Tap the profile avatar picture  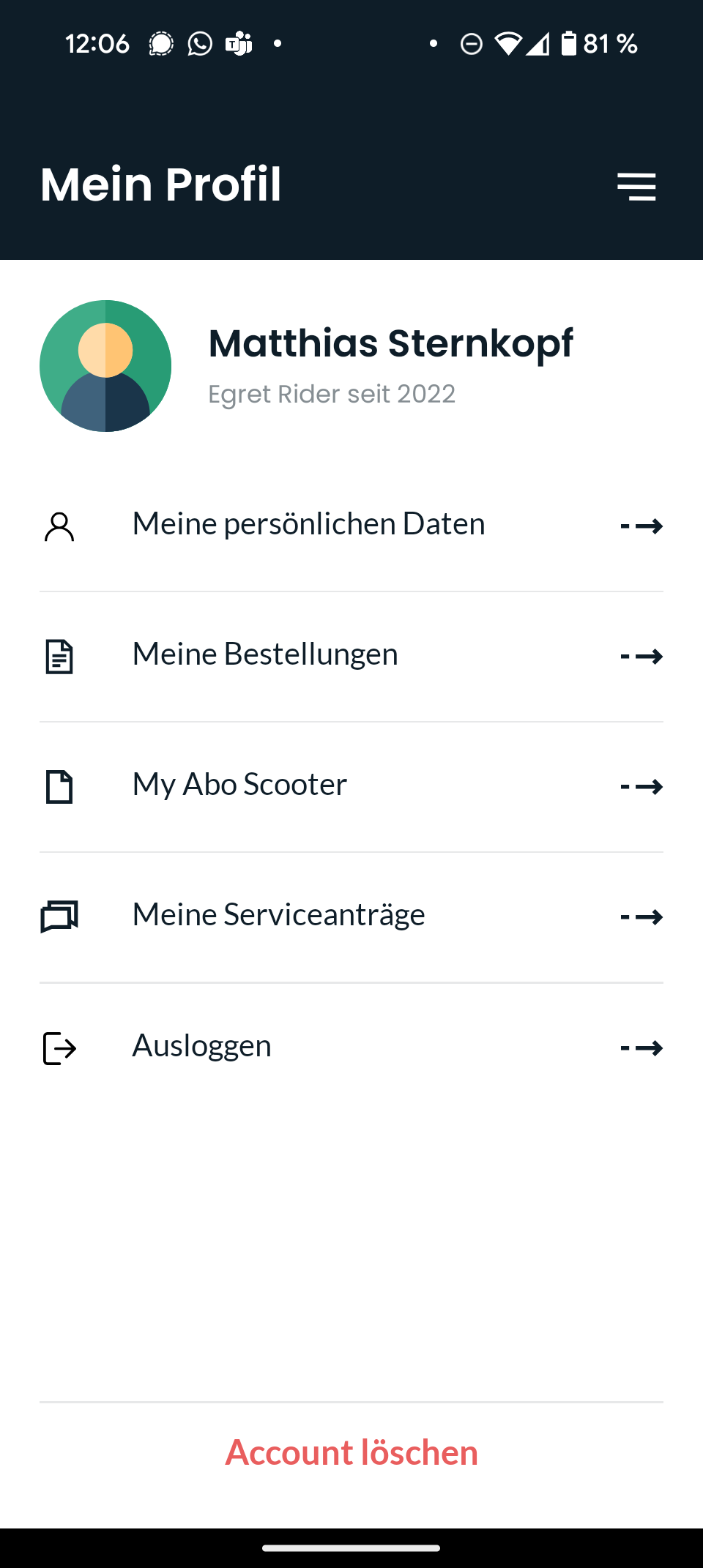(x=105, y=366)
